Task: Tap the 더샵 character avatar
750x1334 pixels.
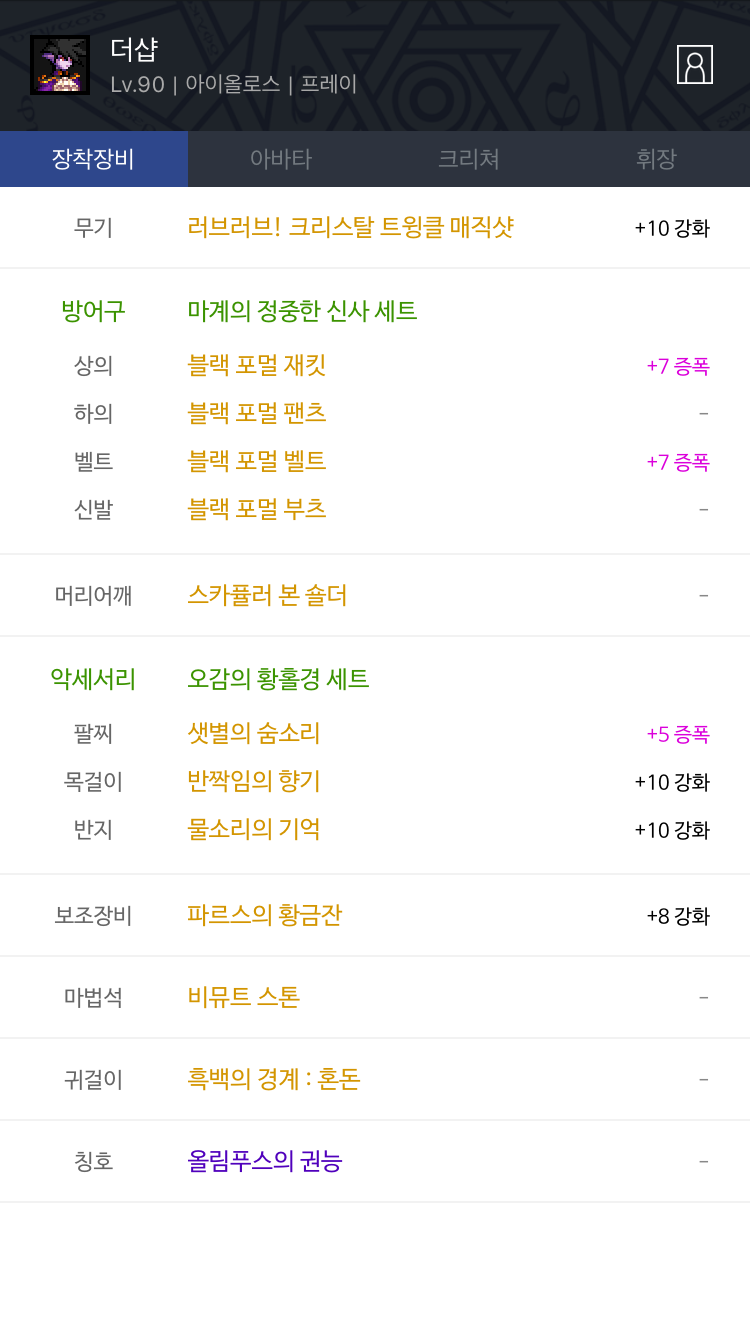Action: 60,65
